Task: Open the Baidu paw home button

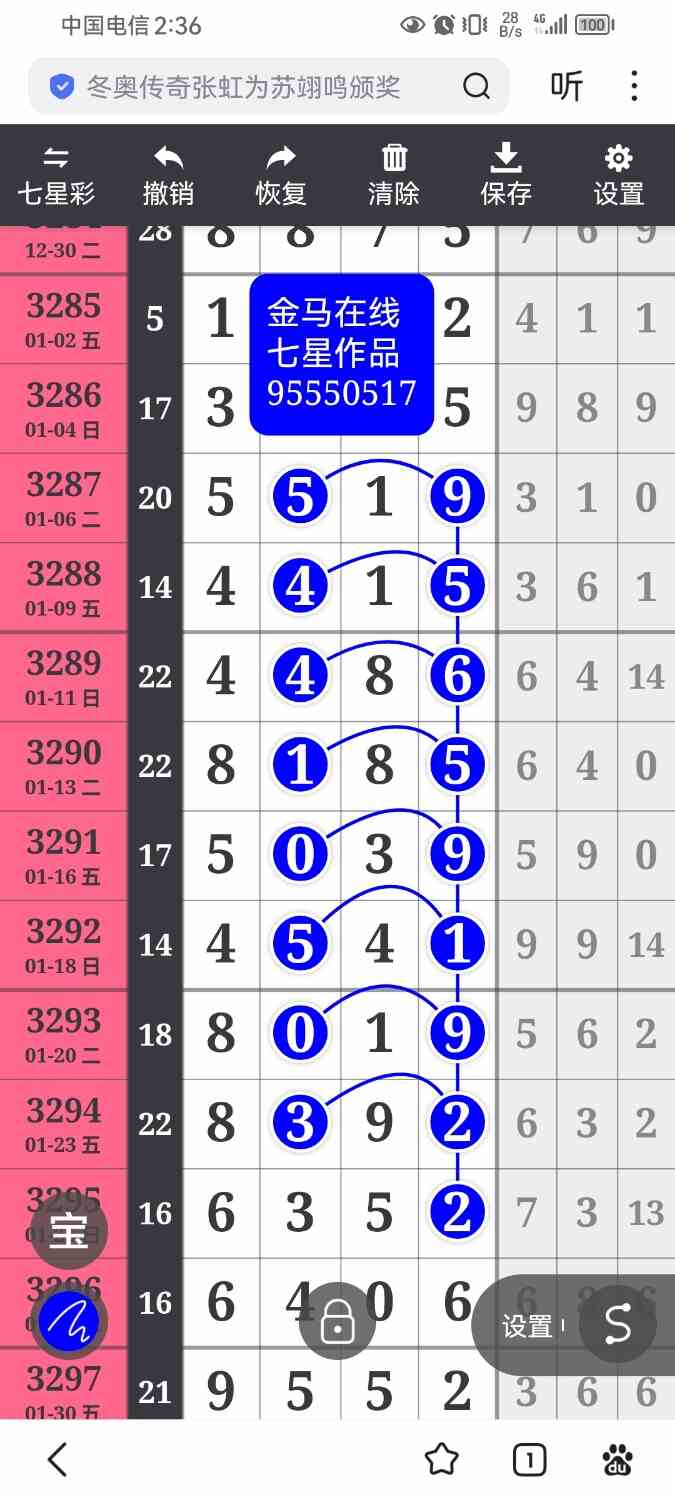Action: click(618, 1460)
